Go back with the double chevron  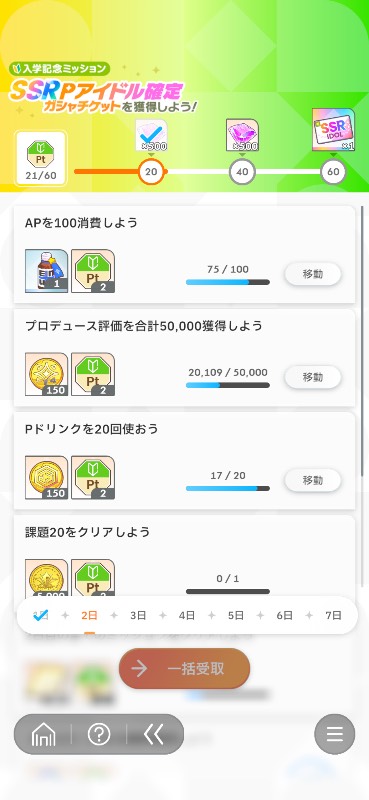pos(154,734)
